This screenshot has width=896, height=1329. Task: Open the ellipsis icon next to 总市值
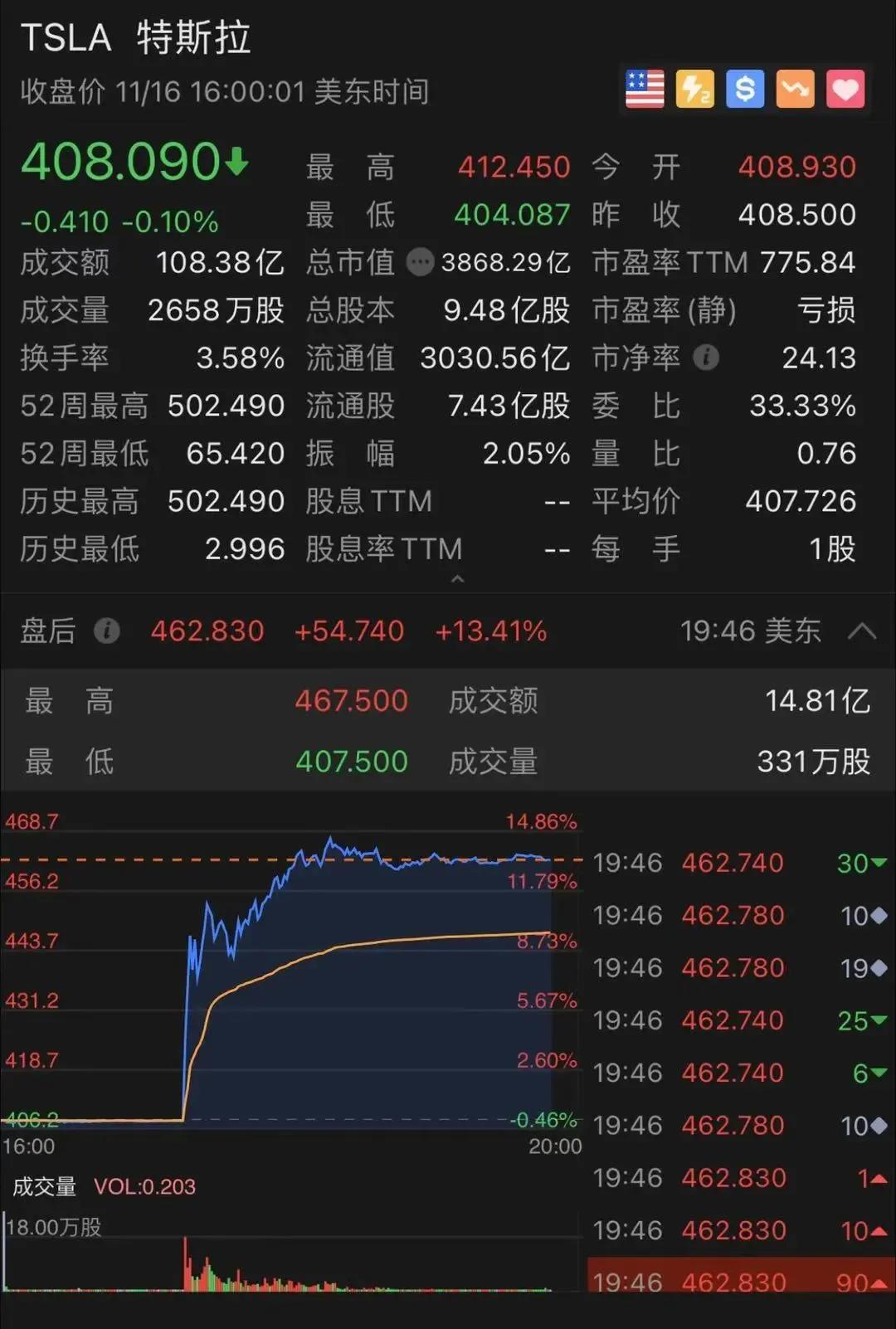coord(421,262)
